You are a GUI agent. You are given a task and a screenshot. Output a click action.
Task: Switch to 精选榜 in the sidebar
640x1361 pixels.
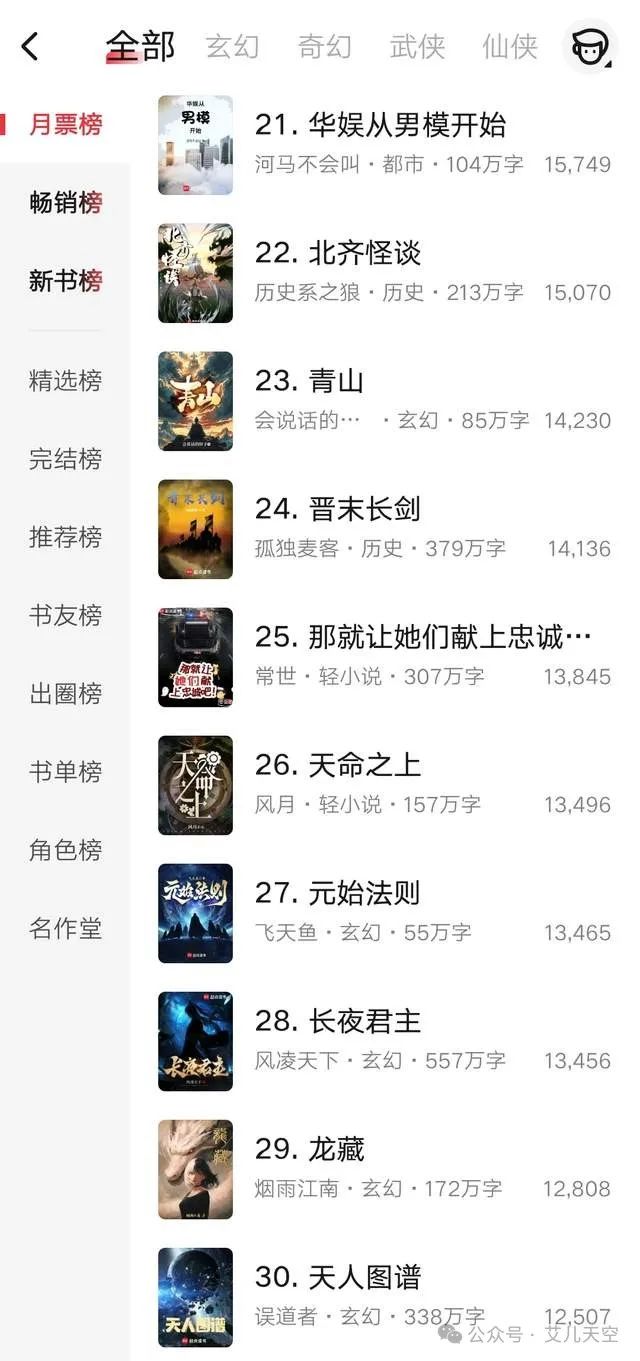coord(65,381)
